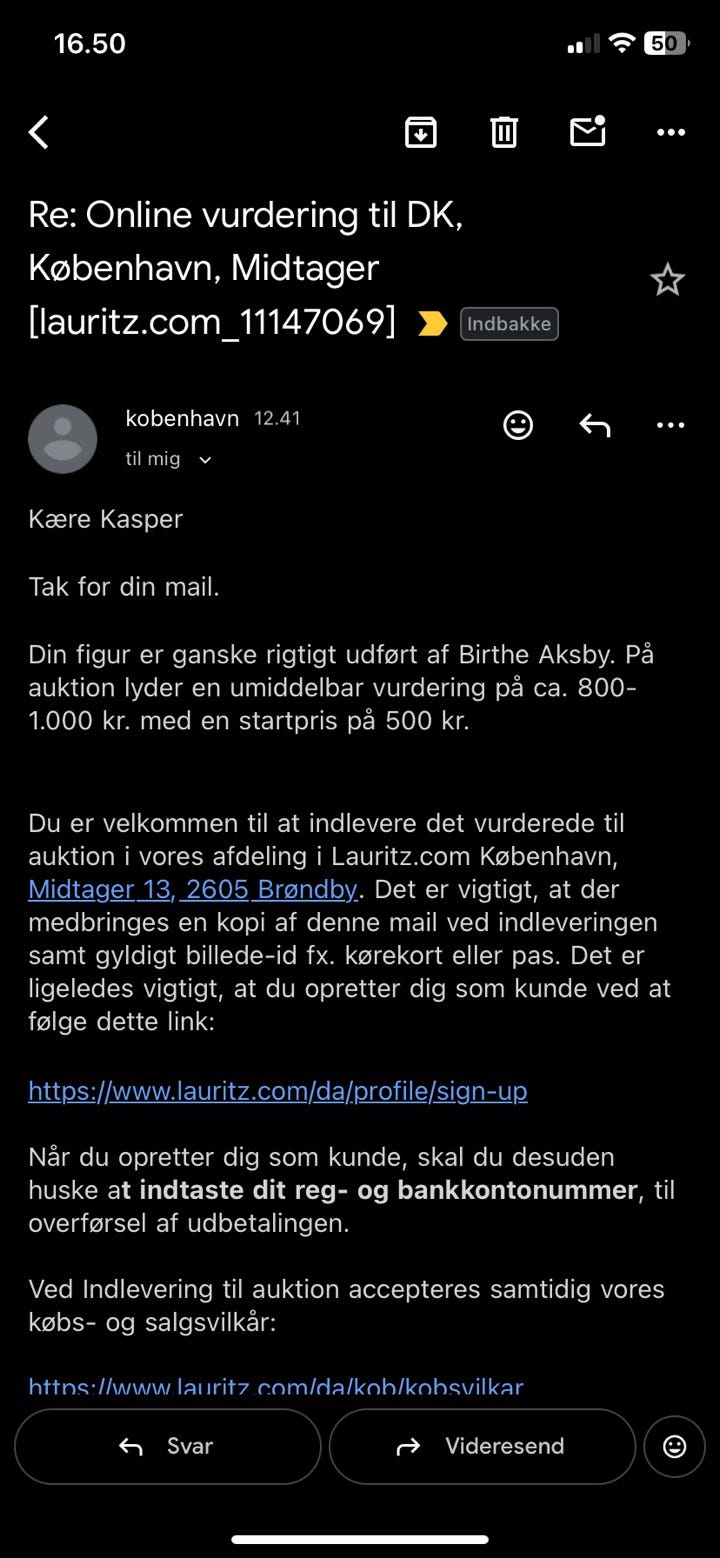This screenshot has height=1558, width=720.
Task: Open the top-right overflow menu
Action: pyautogui.click(x=670, y=131)
